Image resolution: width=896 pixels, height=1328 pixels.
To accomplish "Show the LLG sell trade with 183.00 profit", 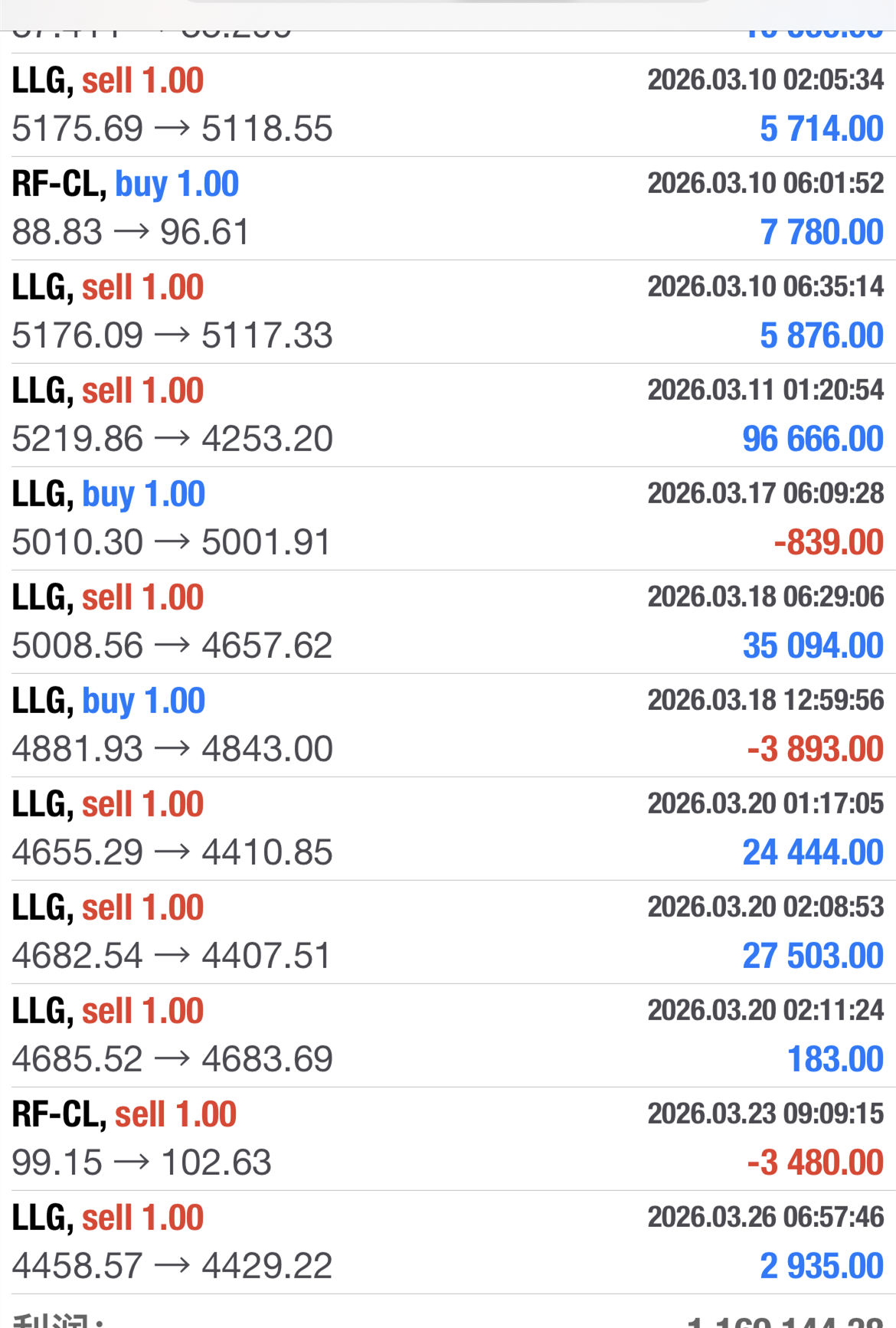I will point(448,1035).
